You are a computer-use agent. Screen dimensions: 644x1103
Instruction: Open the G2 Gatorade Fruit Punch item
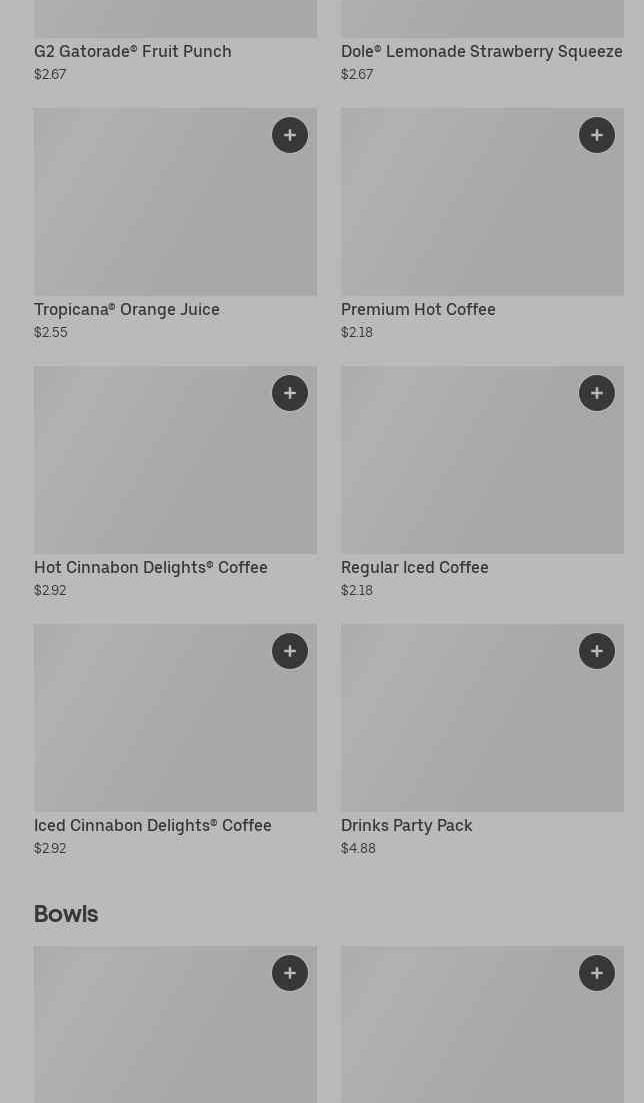[133, 51]
